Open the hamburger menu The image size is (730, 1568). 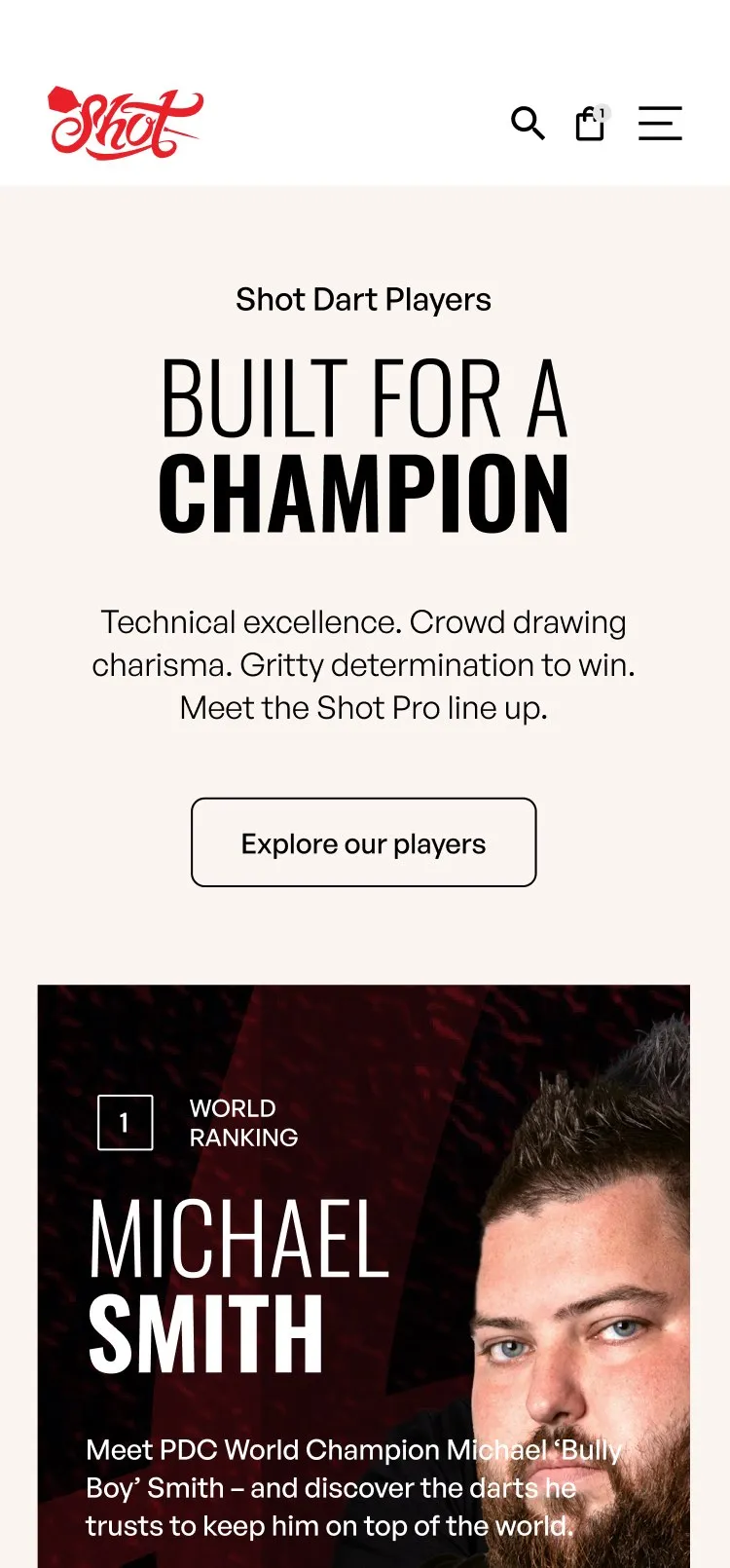(660, 124)
